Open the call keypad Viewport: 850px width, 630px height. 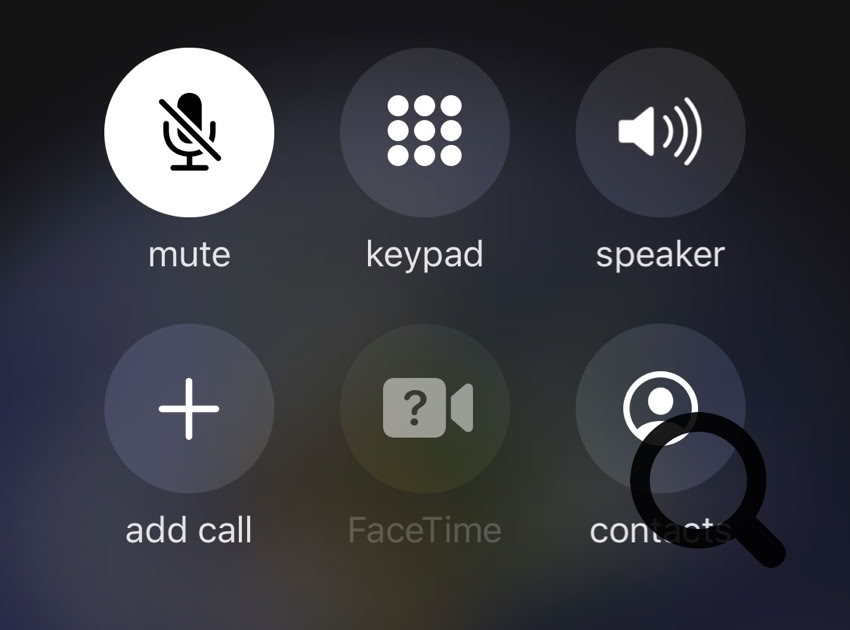(424, 132)
